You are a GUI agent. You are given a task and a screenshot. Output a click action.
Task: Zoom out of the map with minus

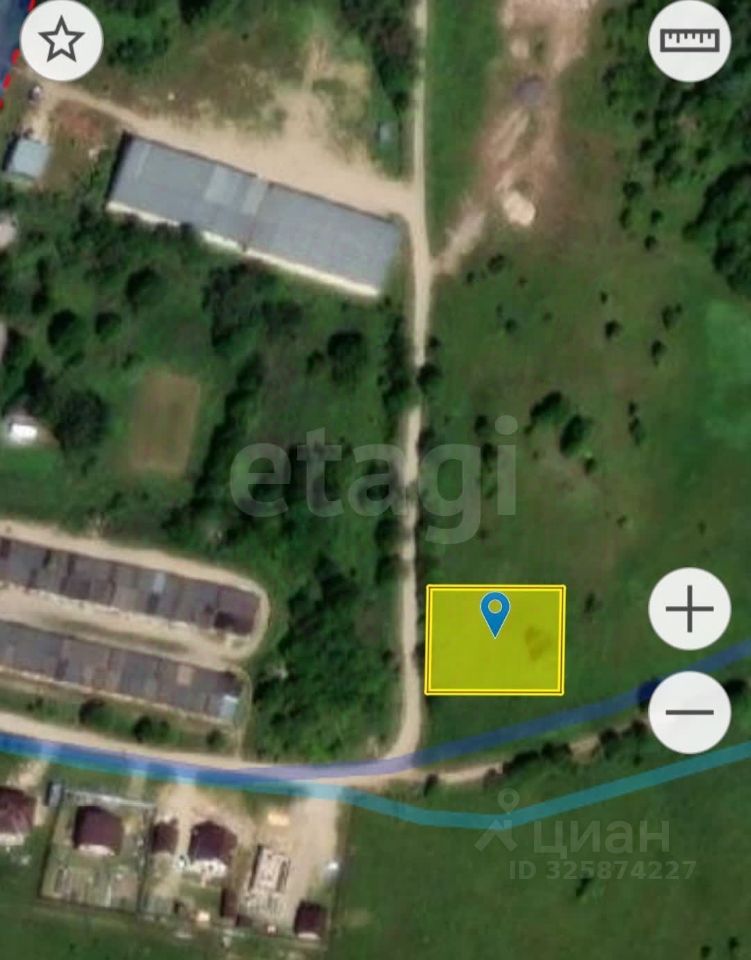click(x=690, y=712)
